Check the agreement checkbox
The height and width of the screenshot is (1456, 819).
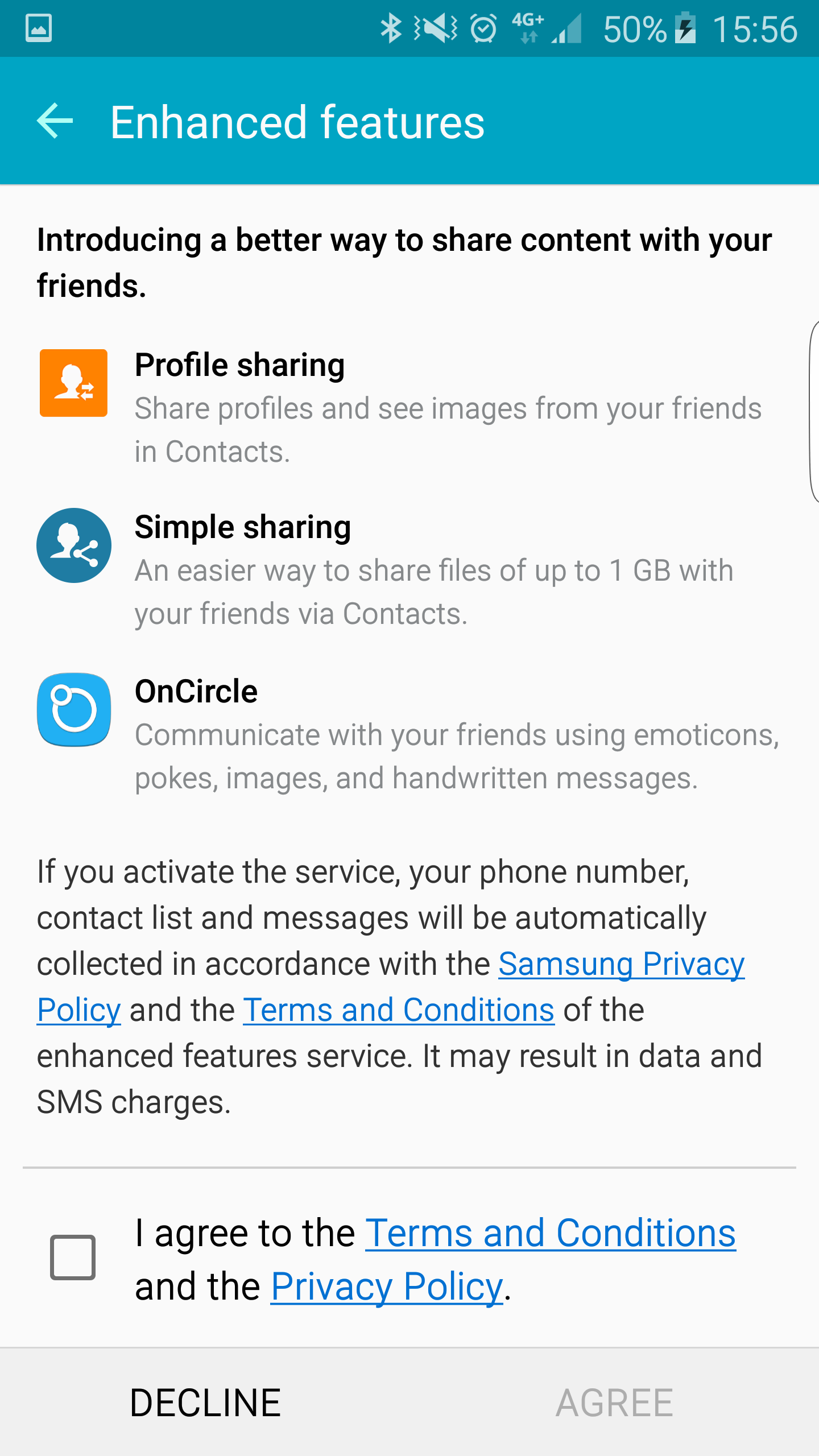(x=73, y=1257)
